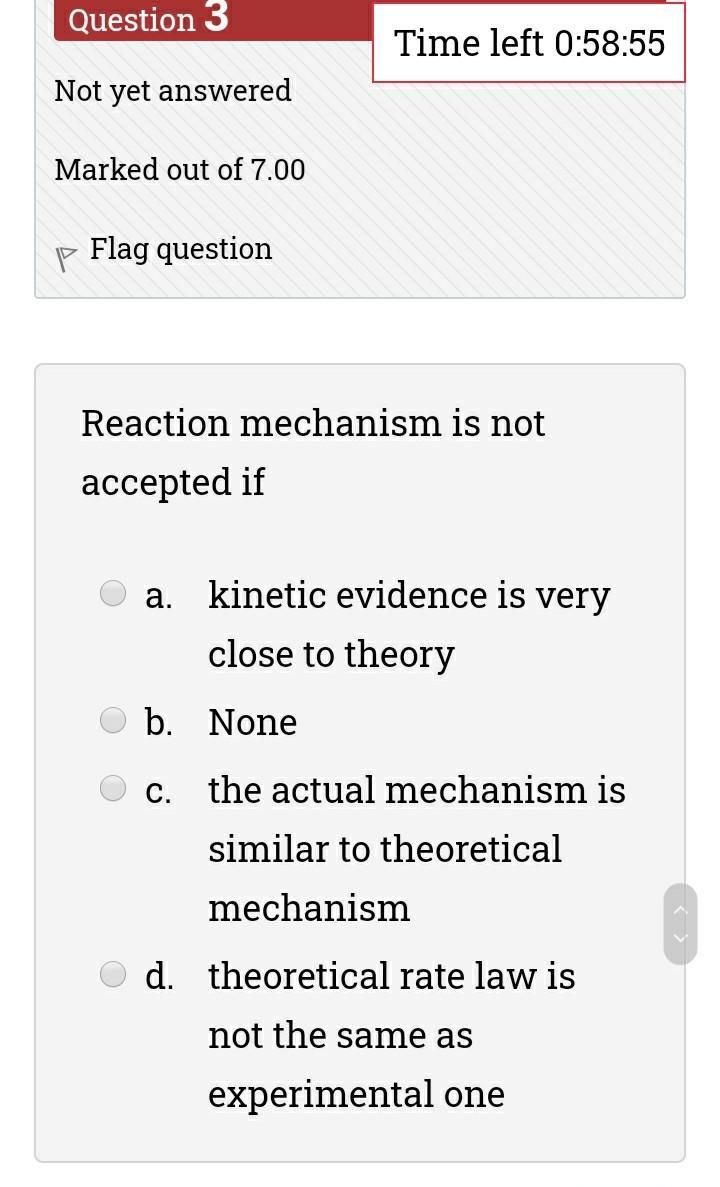
Task: Flag this question
Action: coord(180,249)
